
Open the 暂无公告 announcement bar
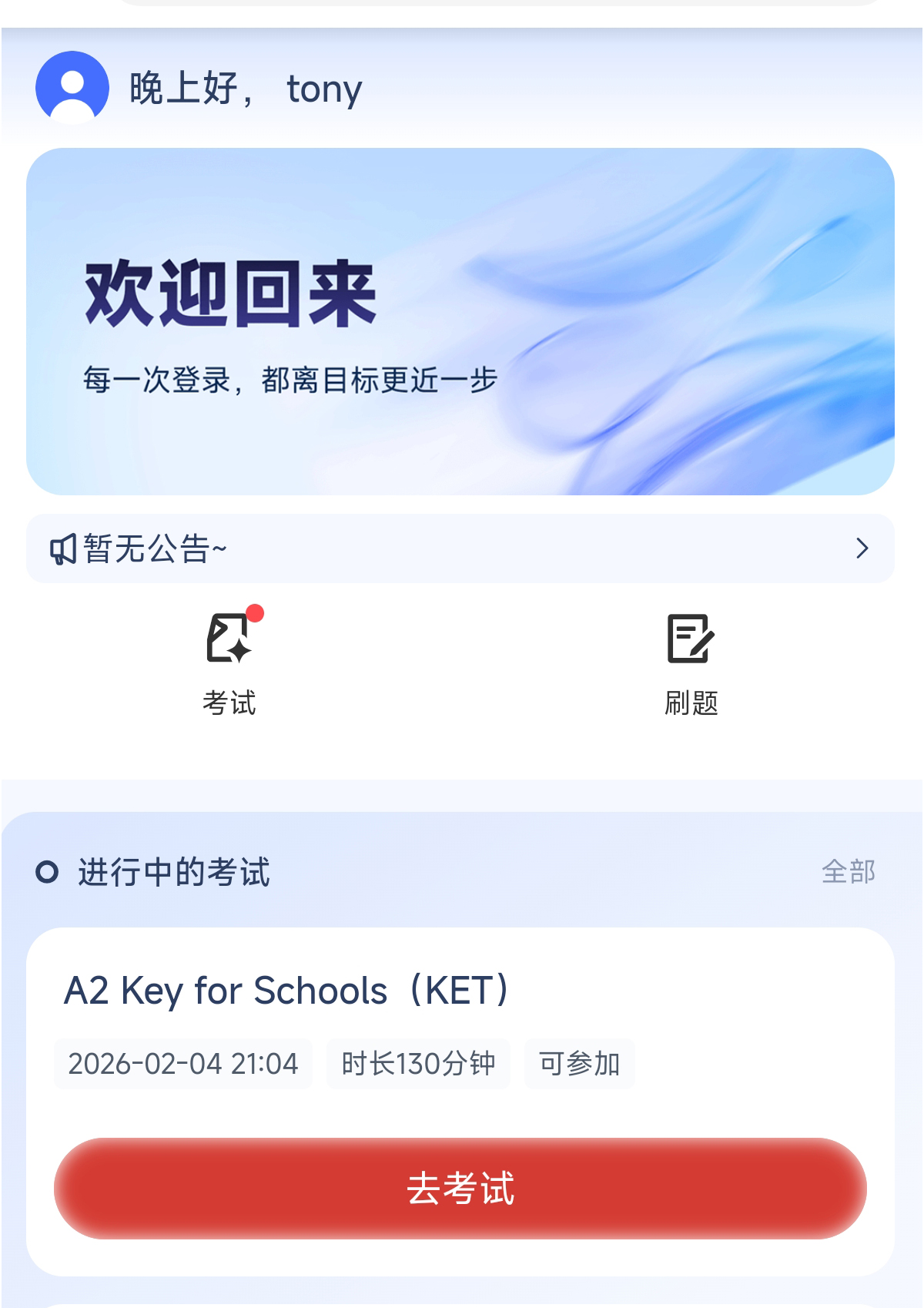click(x=460, y=548)
